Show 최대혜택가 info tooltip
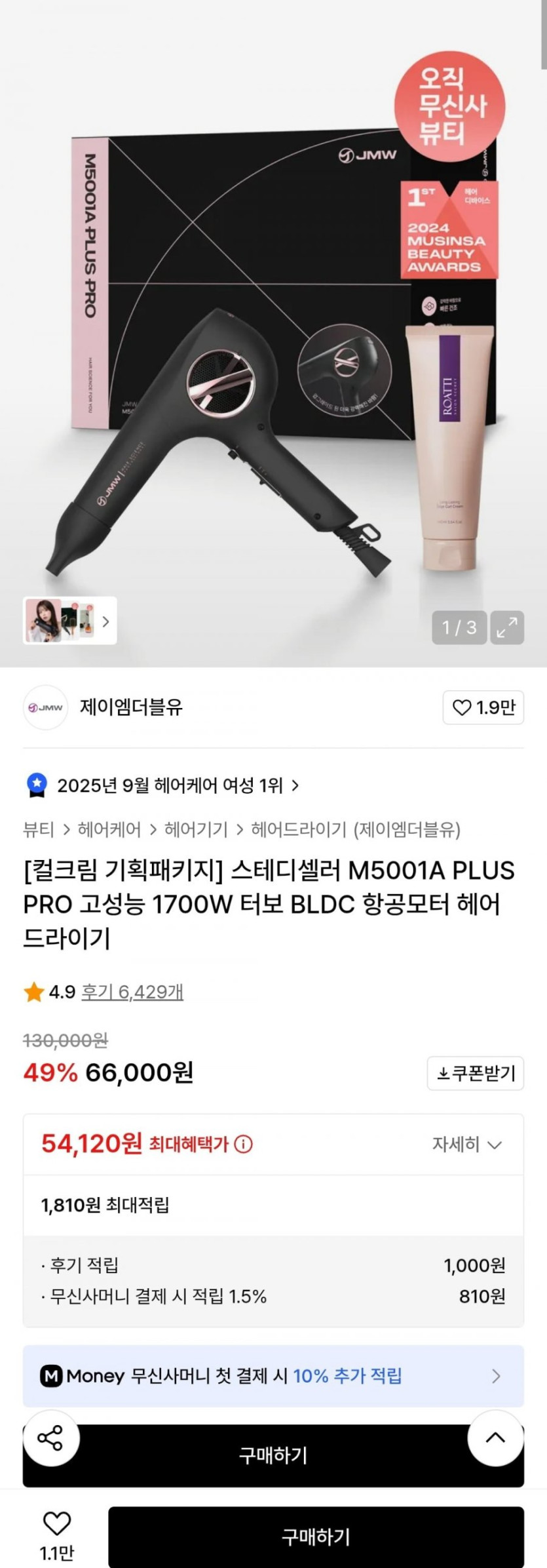This screenshot has height=1568, width=547. (x=244, y=1144)
